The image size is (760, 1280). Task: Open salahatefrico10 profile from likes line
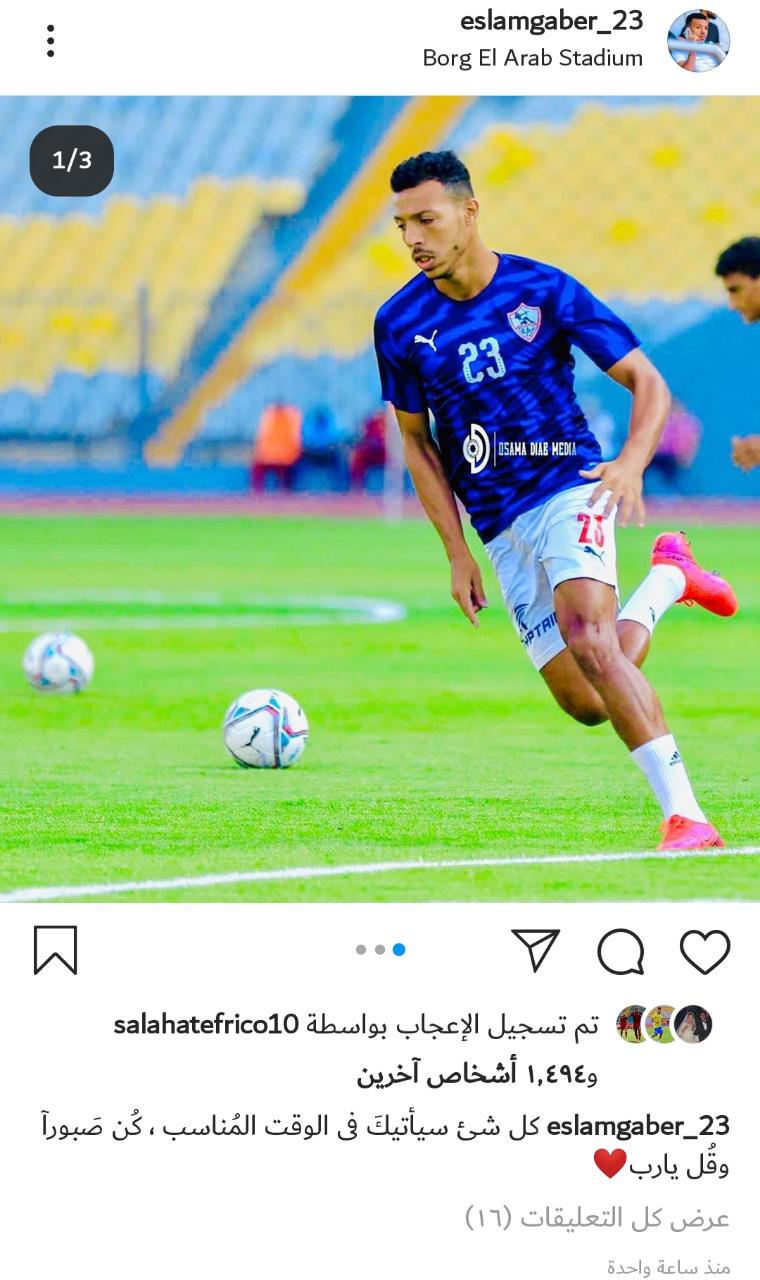[206, 1025]
